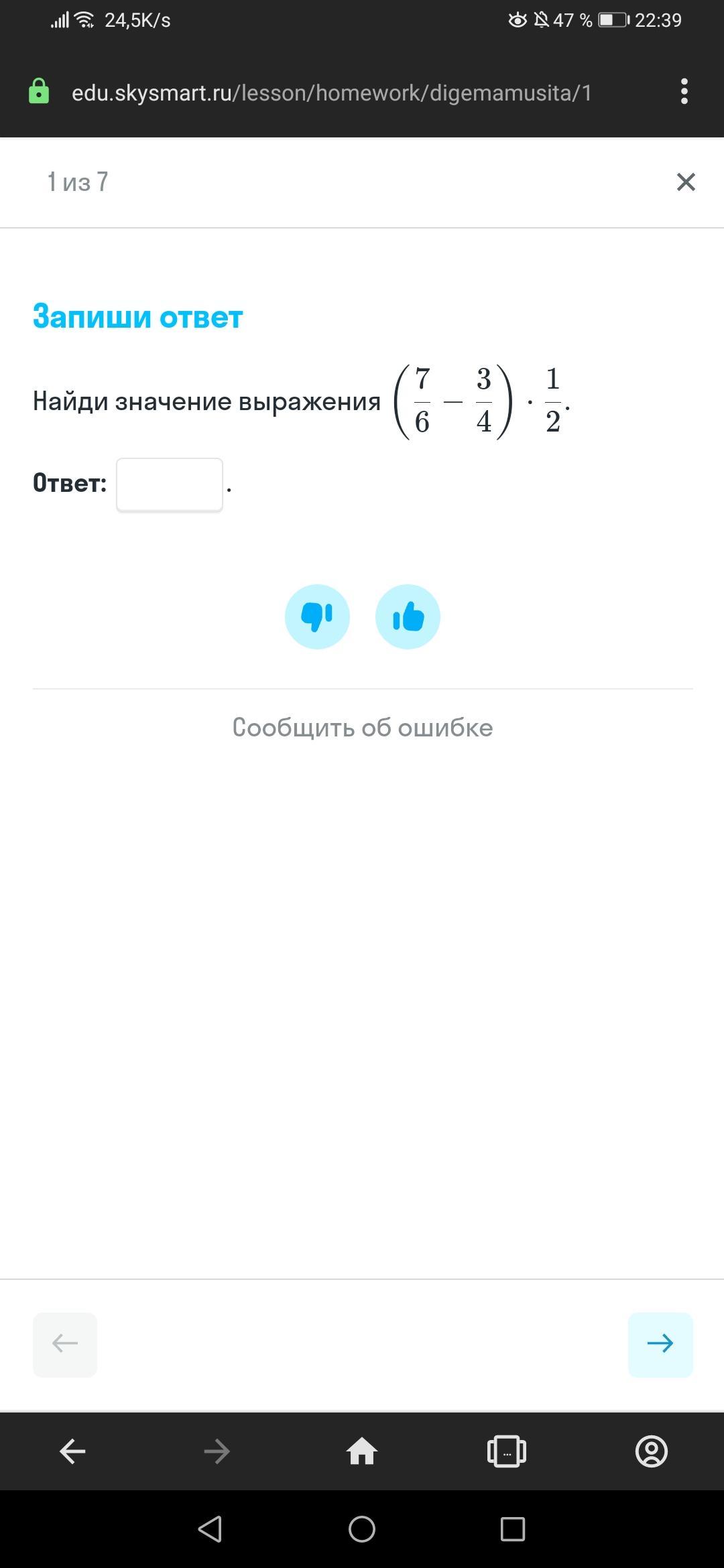Rate the task with thumbs up

tap(408, 616)
